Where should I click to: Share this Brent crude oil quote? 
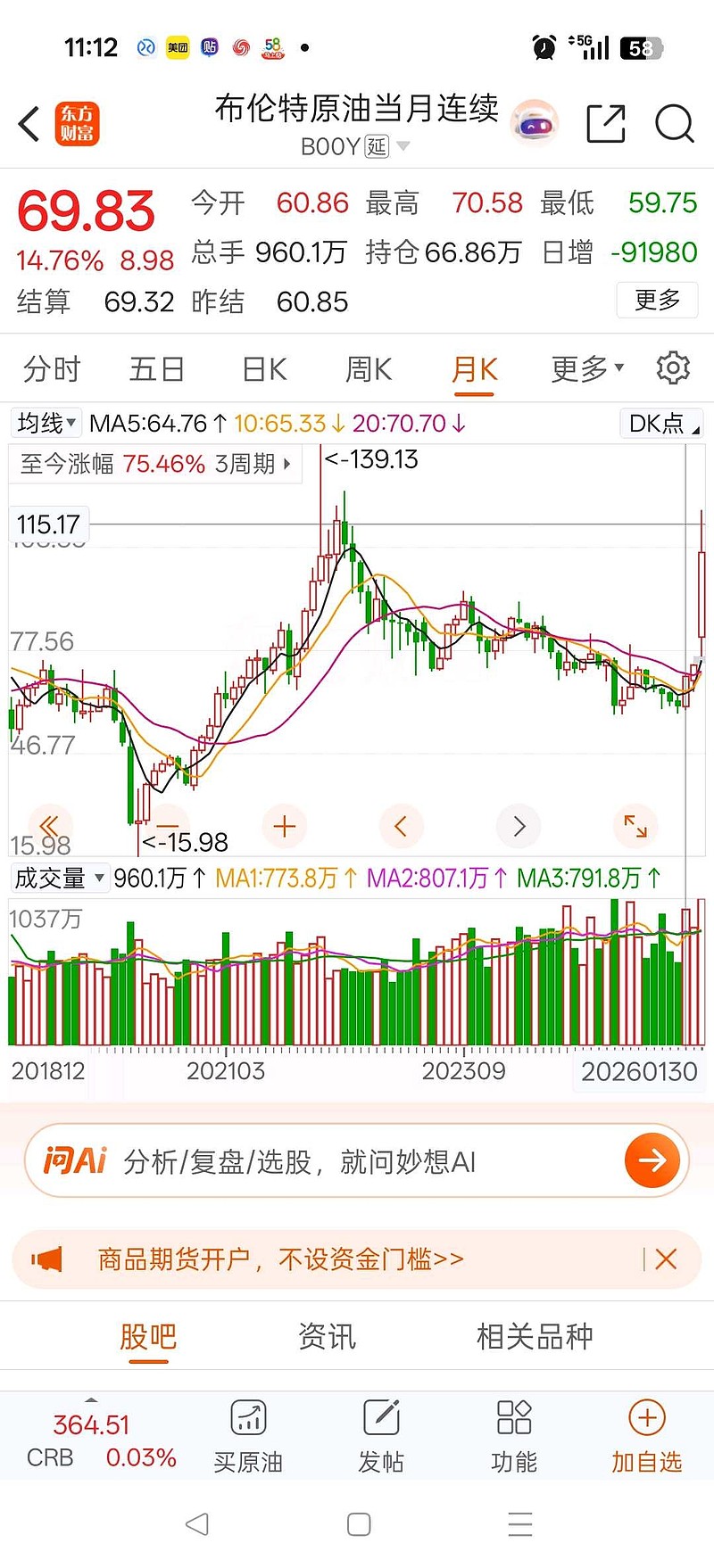(x=605, y=124)
